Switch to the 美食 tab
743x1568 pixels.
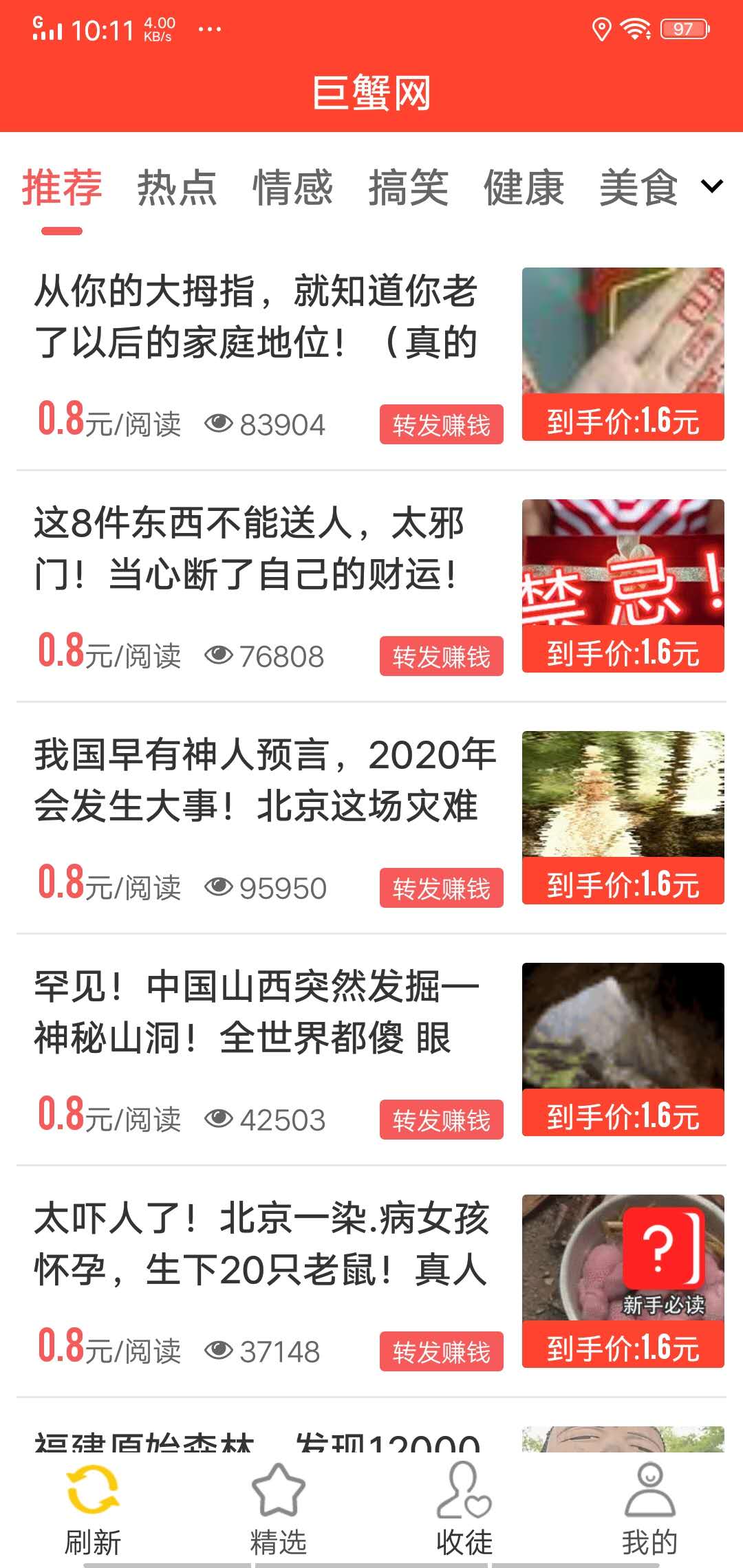click(x=641, y=187)
